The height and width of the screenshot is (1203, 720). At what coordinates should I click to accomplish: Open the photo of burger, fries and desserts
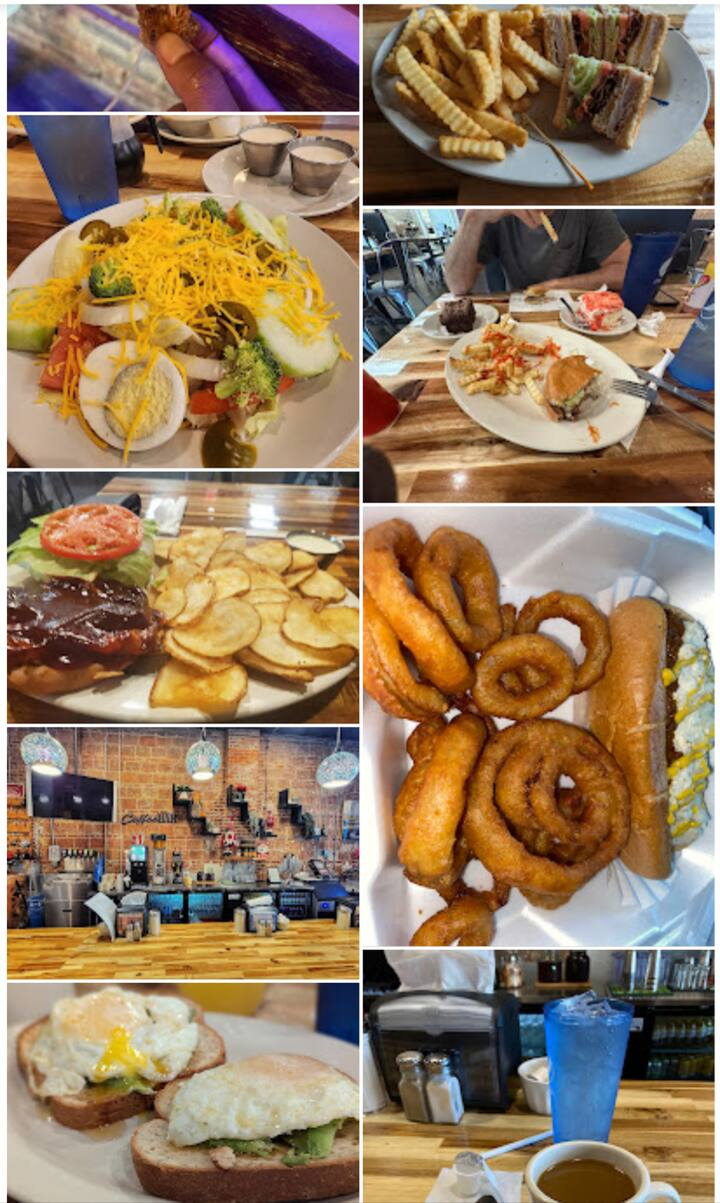(538, 355)
